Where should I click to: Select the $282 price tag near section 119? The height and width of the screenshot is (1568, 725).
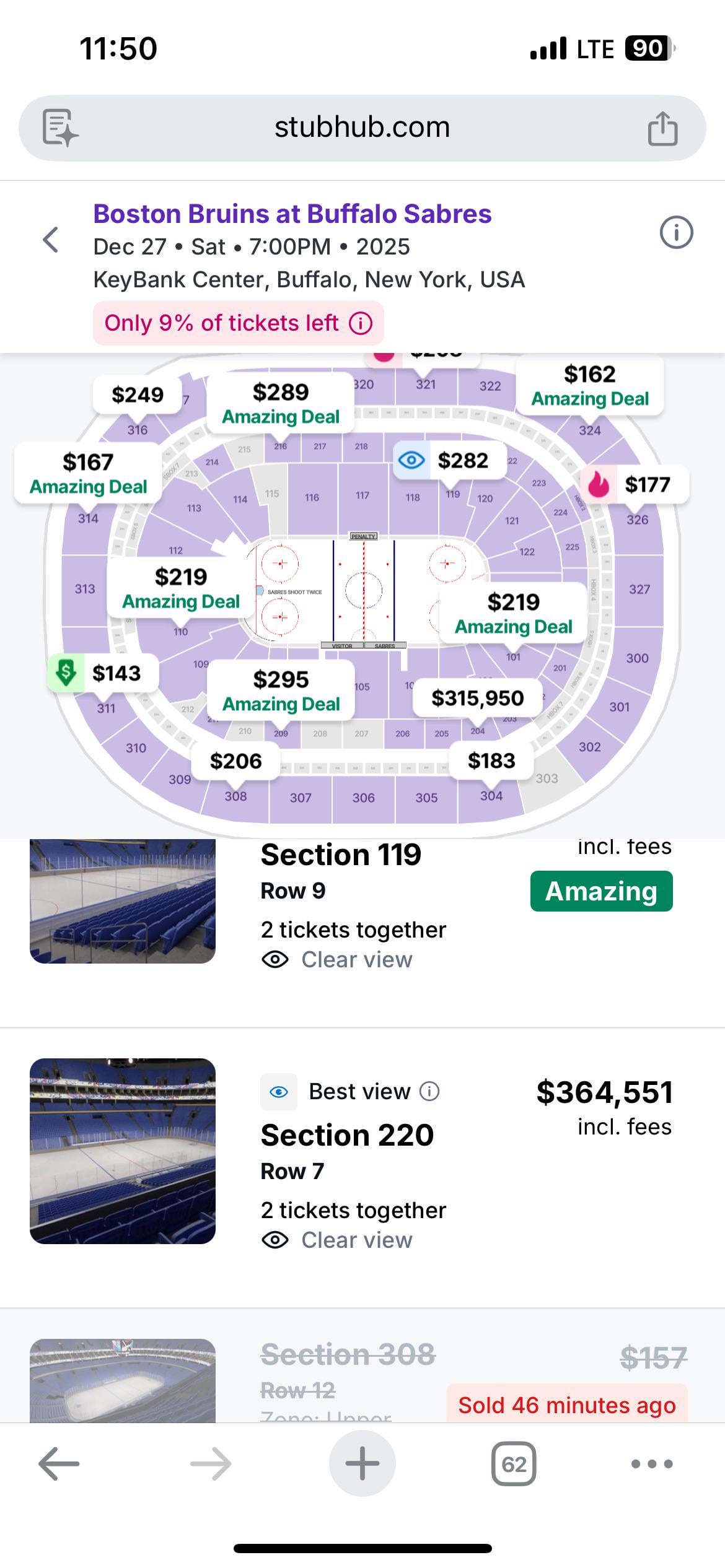point(450,461)
